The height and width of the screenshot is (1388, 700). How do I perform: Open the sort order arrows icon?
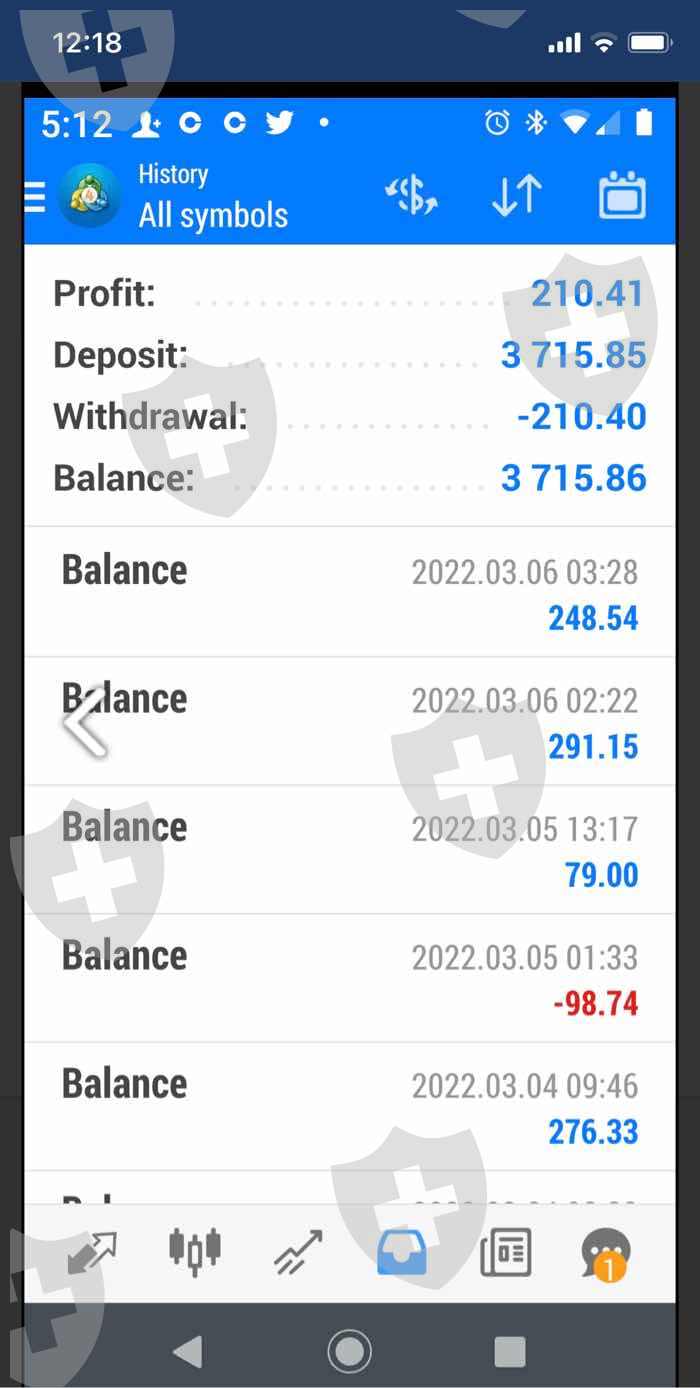(517, 196)
